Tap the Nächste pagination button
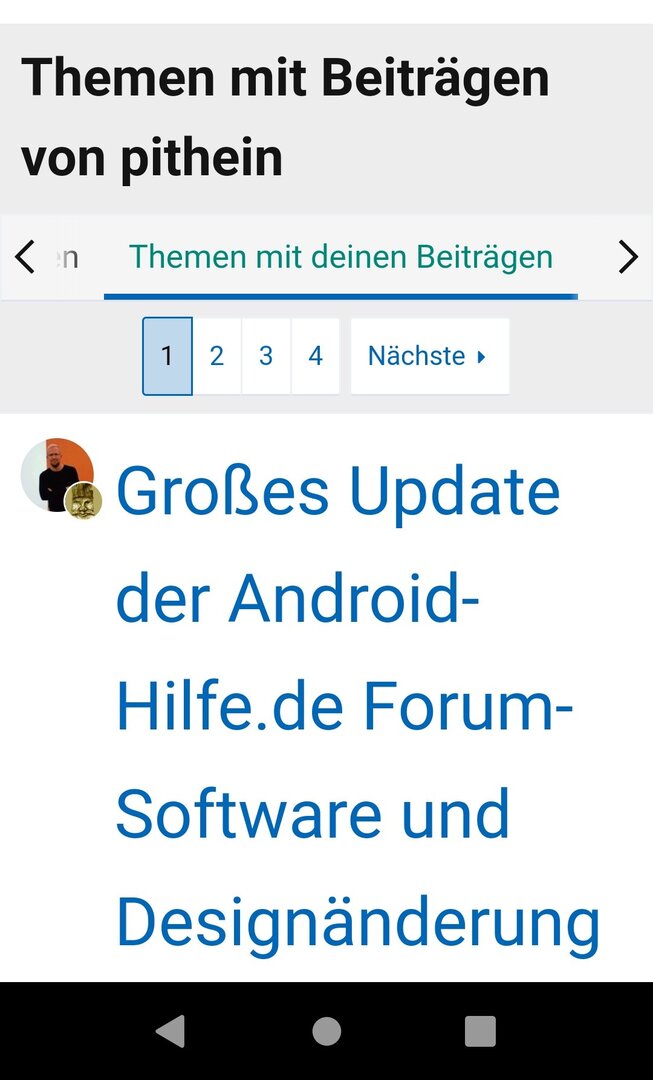The width and height of the screenshot is (653, 1080). 429,356
